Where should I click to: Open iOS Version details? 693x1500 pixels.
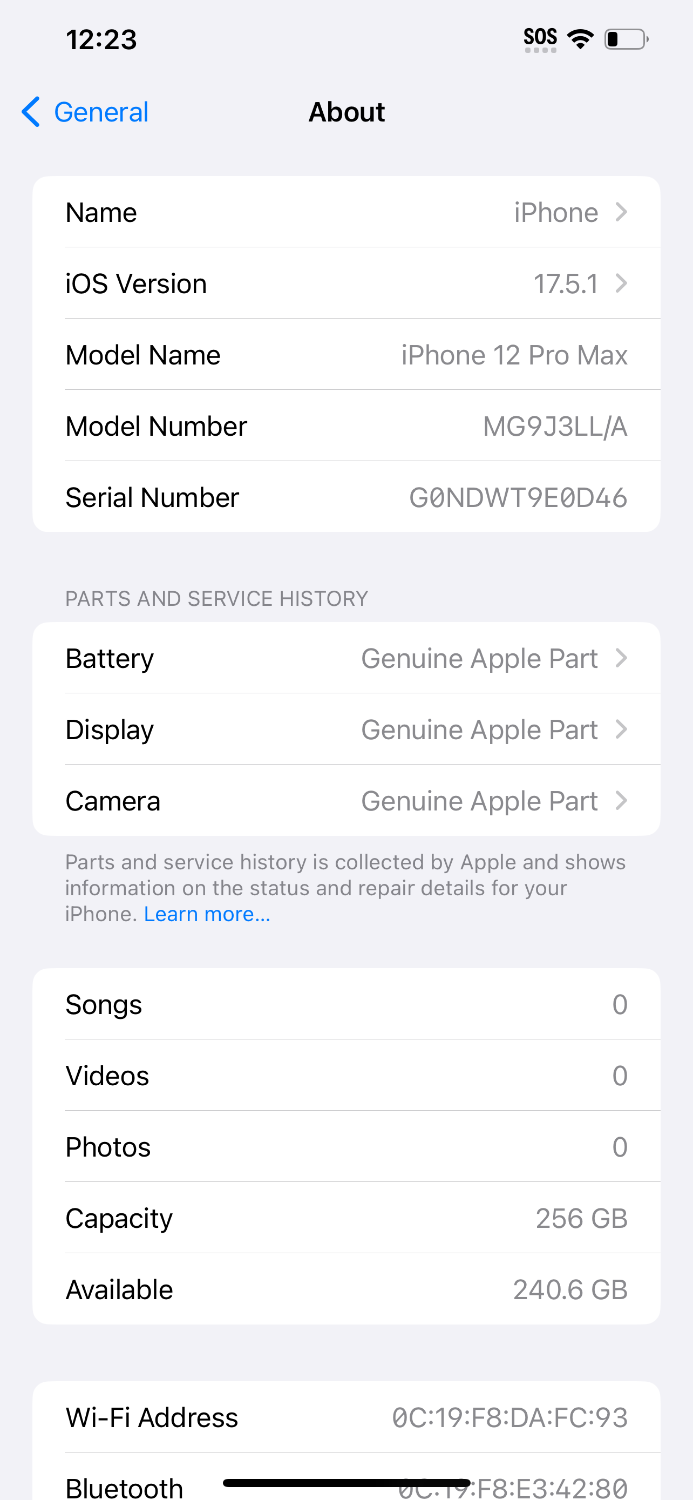(346, 284)
